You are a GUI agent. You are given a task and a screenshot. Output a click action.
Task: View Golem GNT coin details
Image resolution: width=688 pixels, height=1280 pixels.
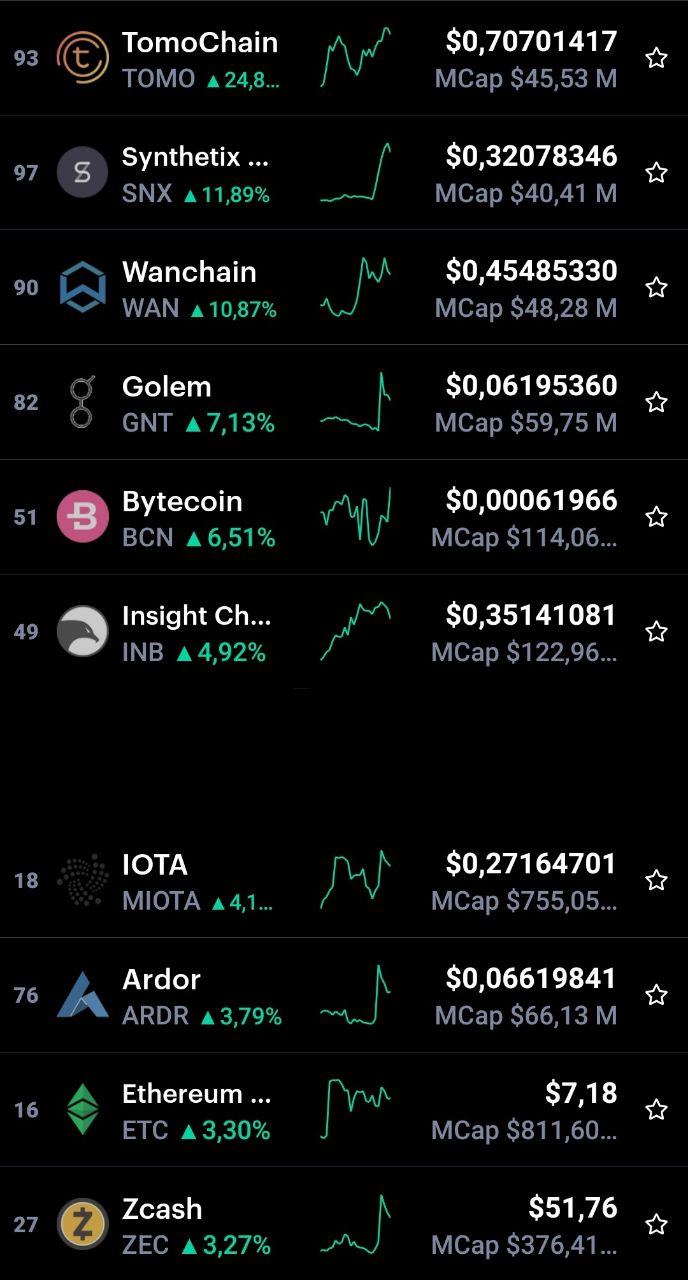[344, 402]
